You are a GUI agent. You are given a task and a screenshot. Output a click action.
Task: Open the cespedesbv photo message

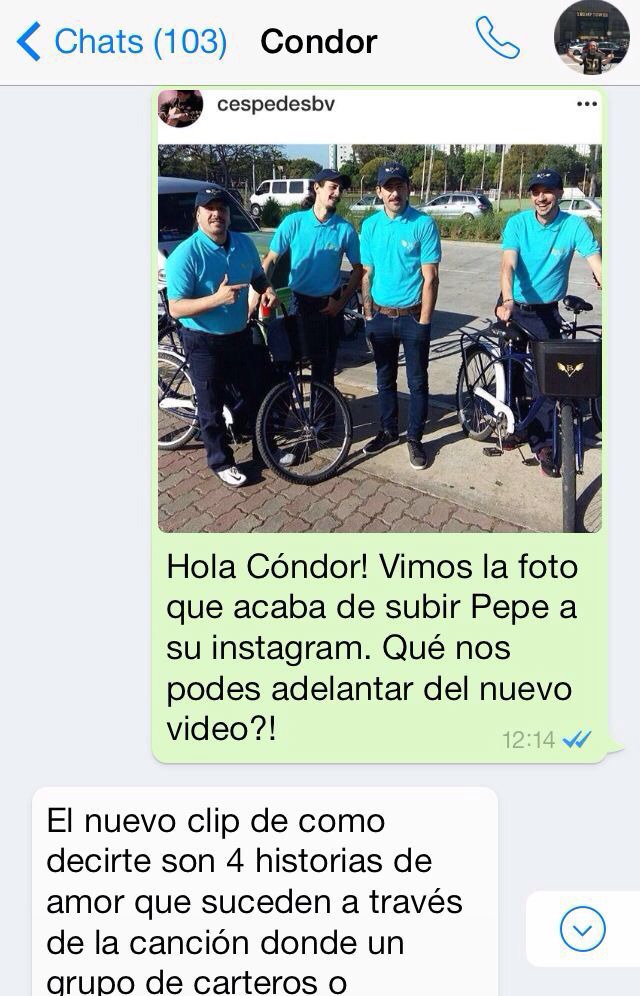pyautogui.click(x=380, y=330)
